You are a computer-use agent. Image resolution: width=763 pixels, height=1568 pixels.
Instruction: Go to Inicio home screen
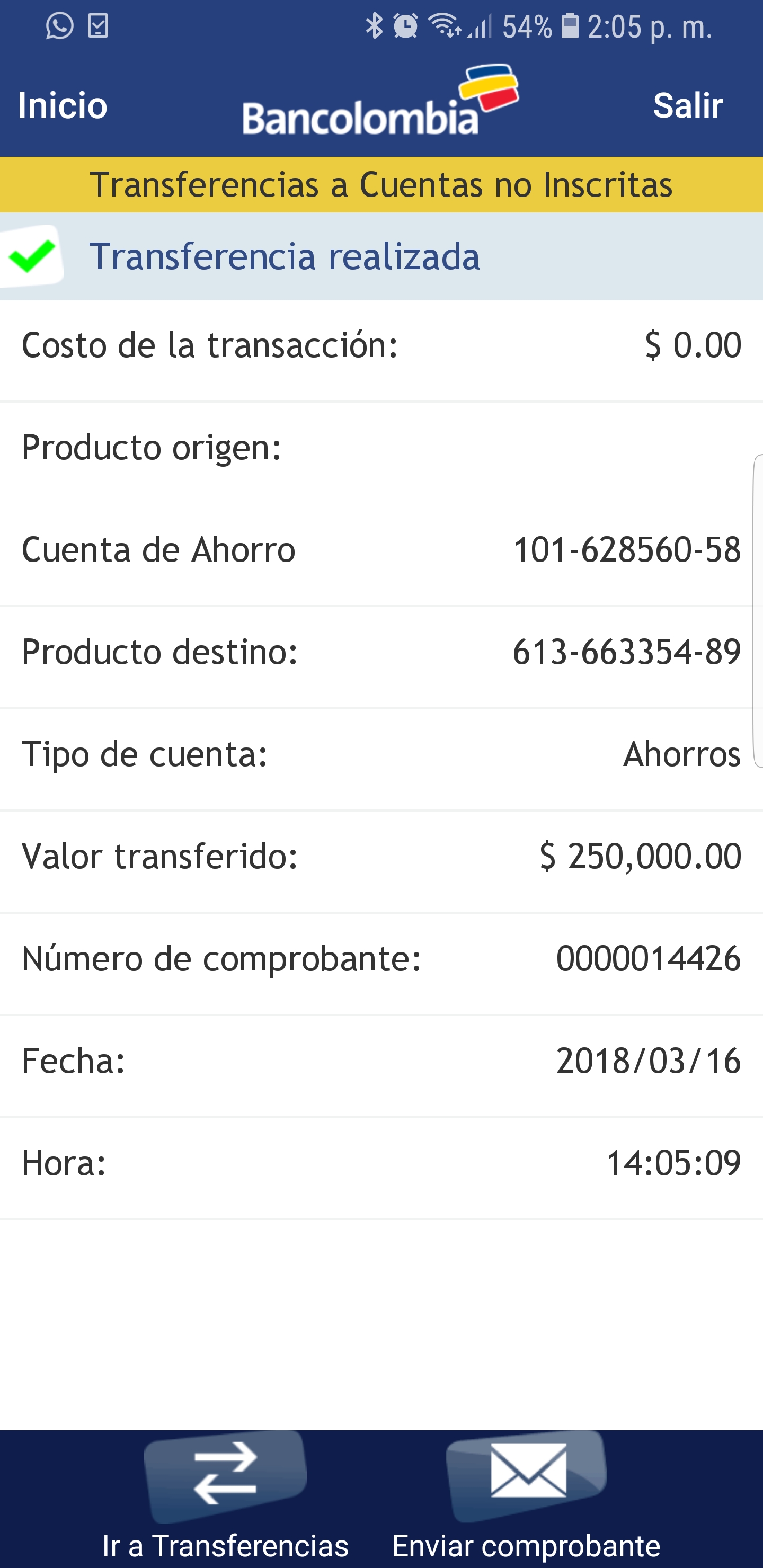(x=63, y=105)
